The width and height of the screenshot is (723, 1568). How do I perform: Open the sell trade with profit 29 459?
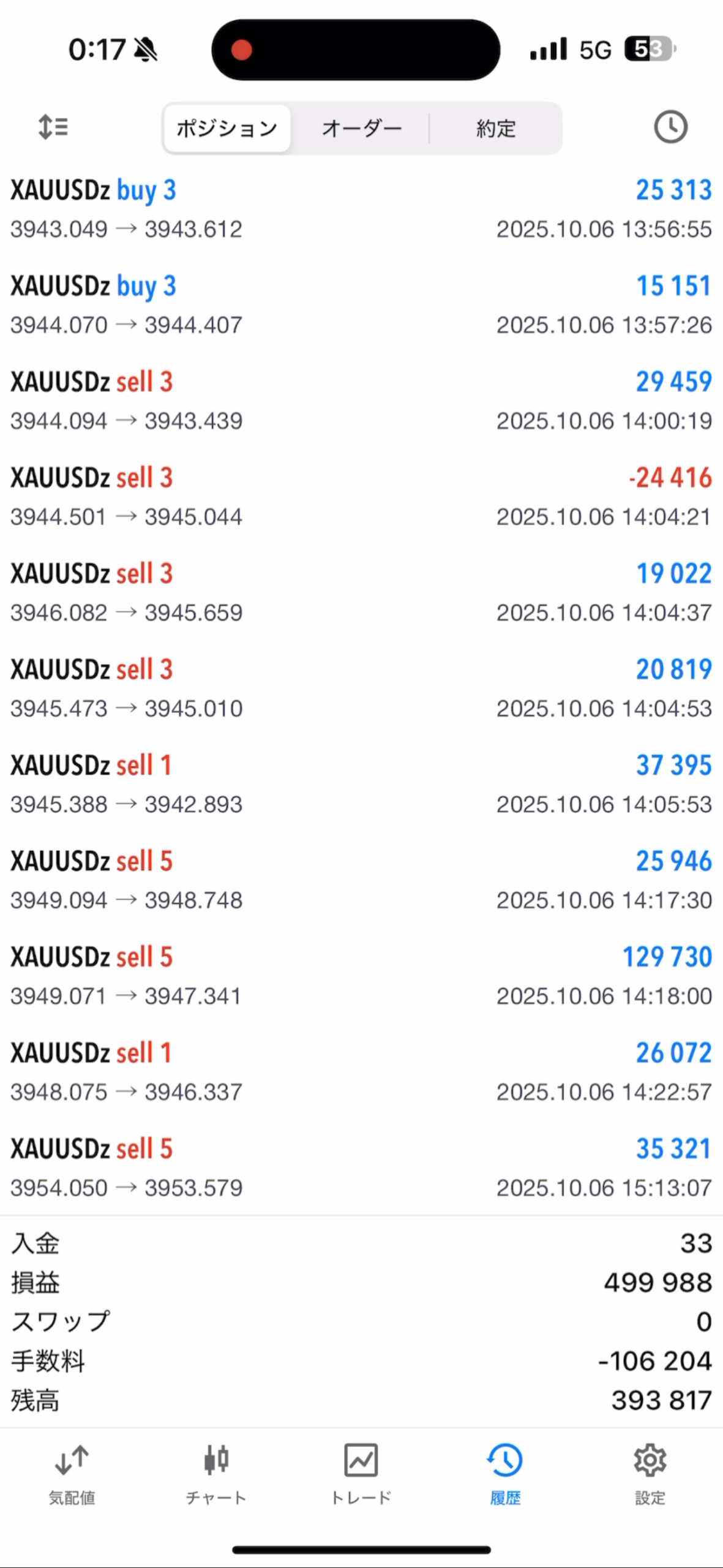[361, 401]
